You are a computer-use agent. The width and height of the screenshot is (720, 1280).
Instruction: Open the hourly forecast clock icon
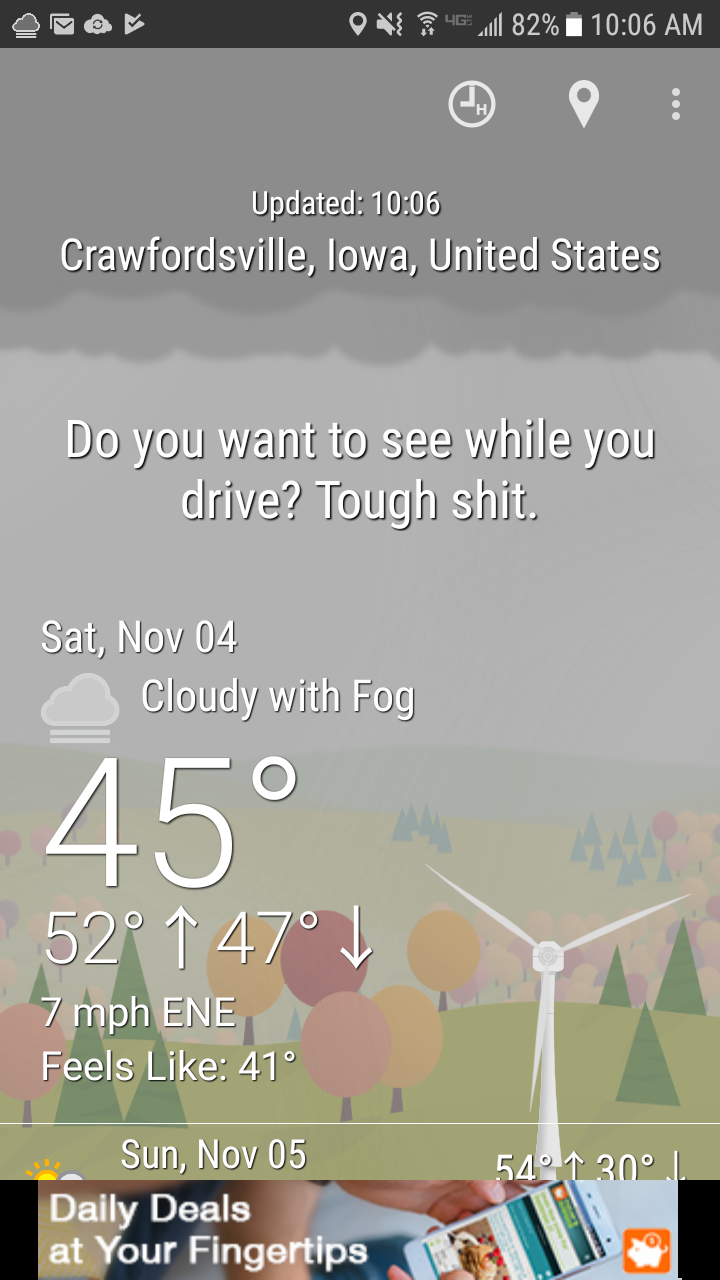pos(472,104)
